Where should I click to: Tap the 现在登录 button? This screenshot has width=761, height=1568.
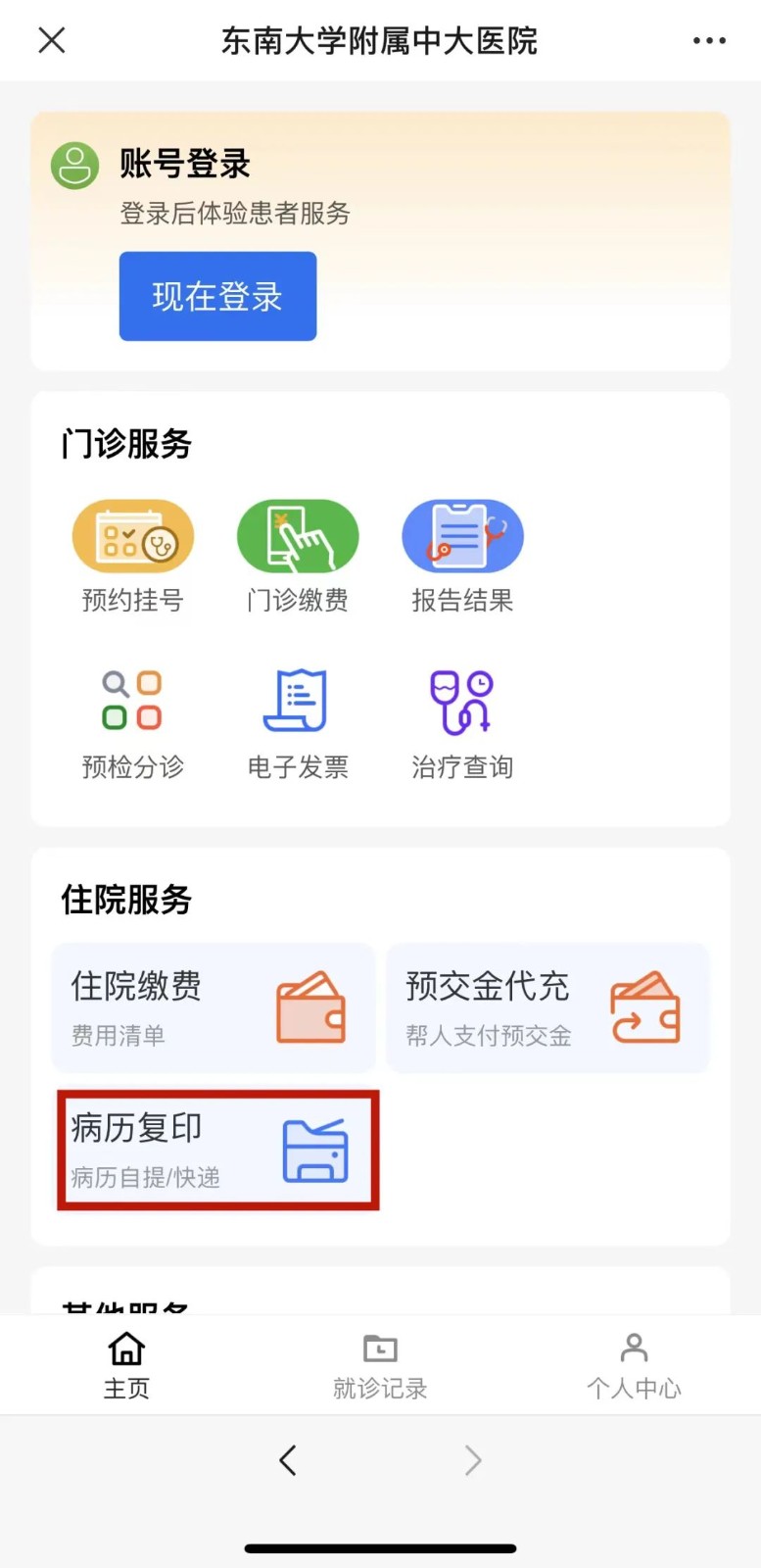(217, 296)
